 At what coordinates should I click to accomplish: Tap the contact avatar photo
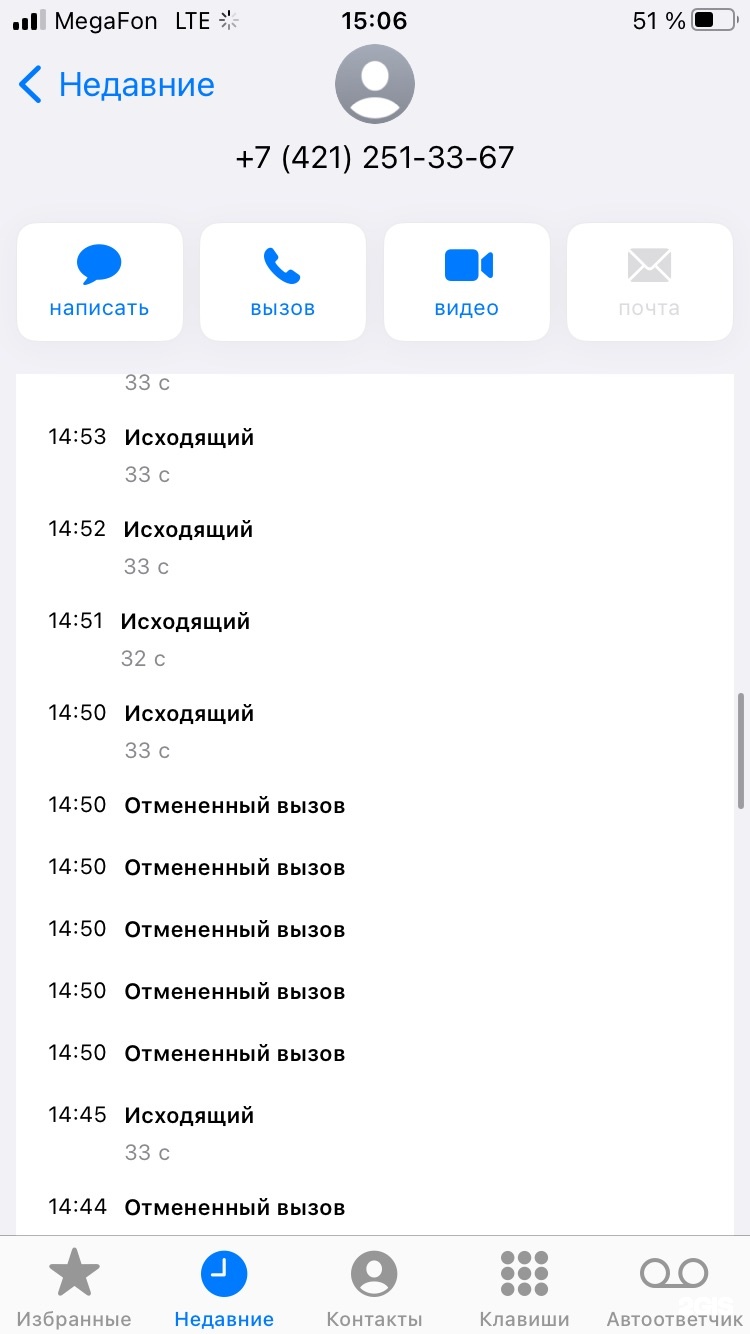tap(375, 85)
